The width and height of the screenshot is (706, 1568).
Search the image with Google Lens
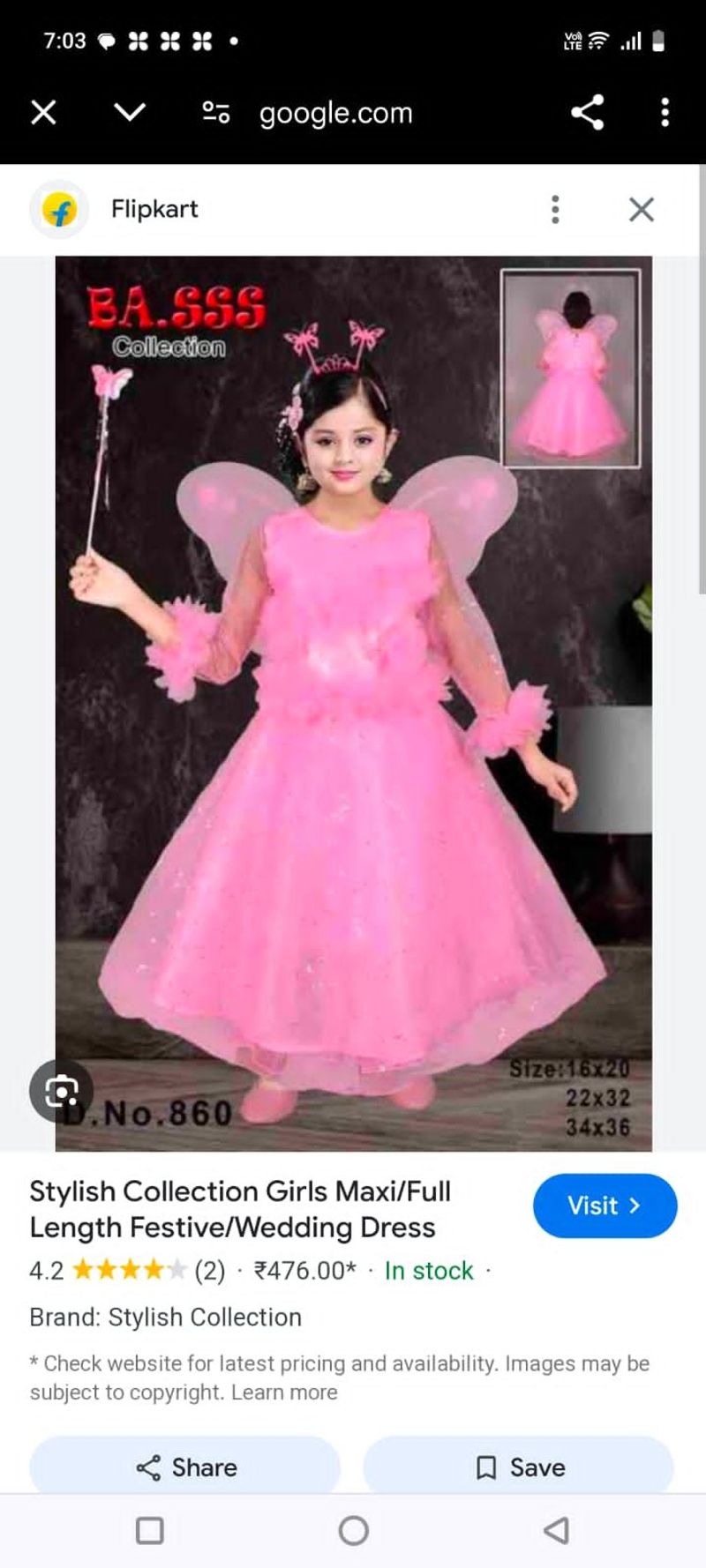coord(61,1092)
